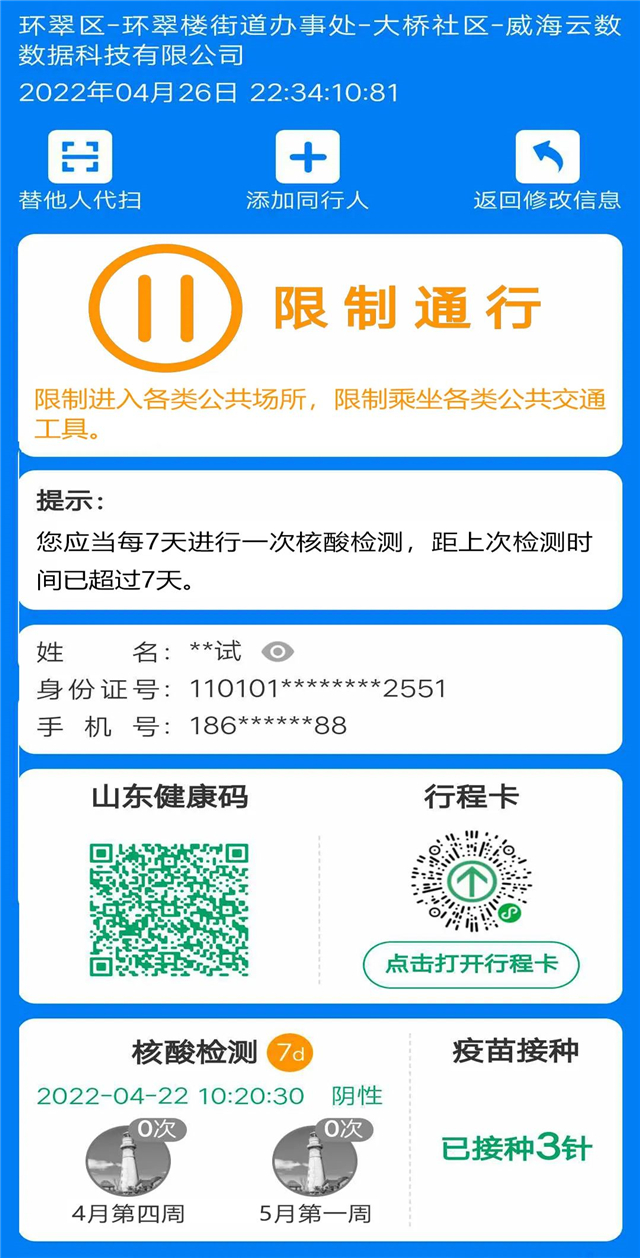The height and width of the screenshot is (1258, 640).
Task: Add a companion via 添加同行人
Action: click(x=307, y=157)
